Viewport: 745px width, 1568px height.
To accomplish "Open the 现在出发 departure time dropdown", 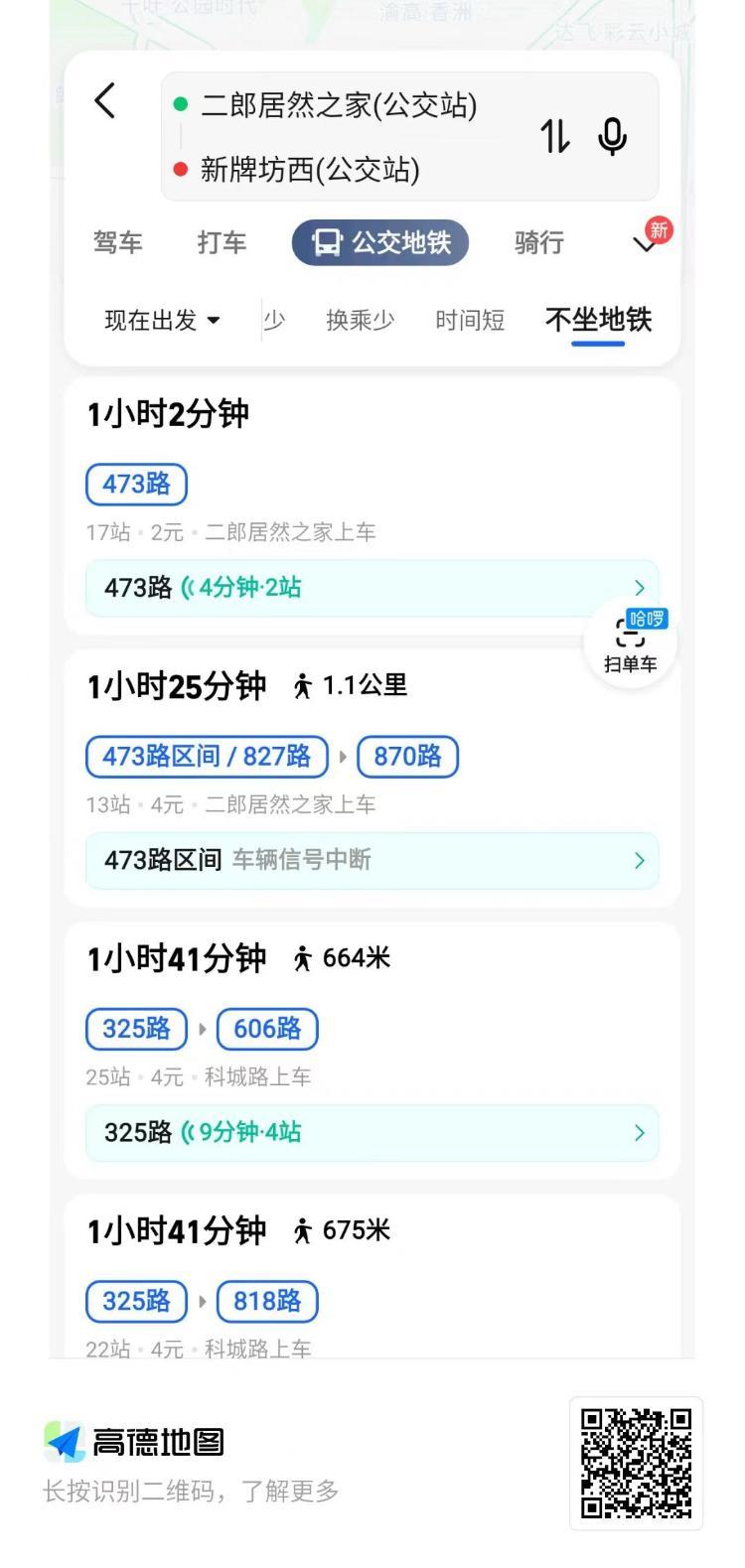I will click(163, 321).
